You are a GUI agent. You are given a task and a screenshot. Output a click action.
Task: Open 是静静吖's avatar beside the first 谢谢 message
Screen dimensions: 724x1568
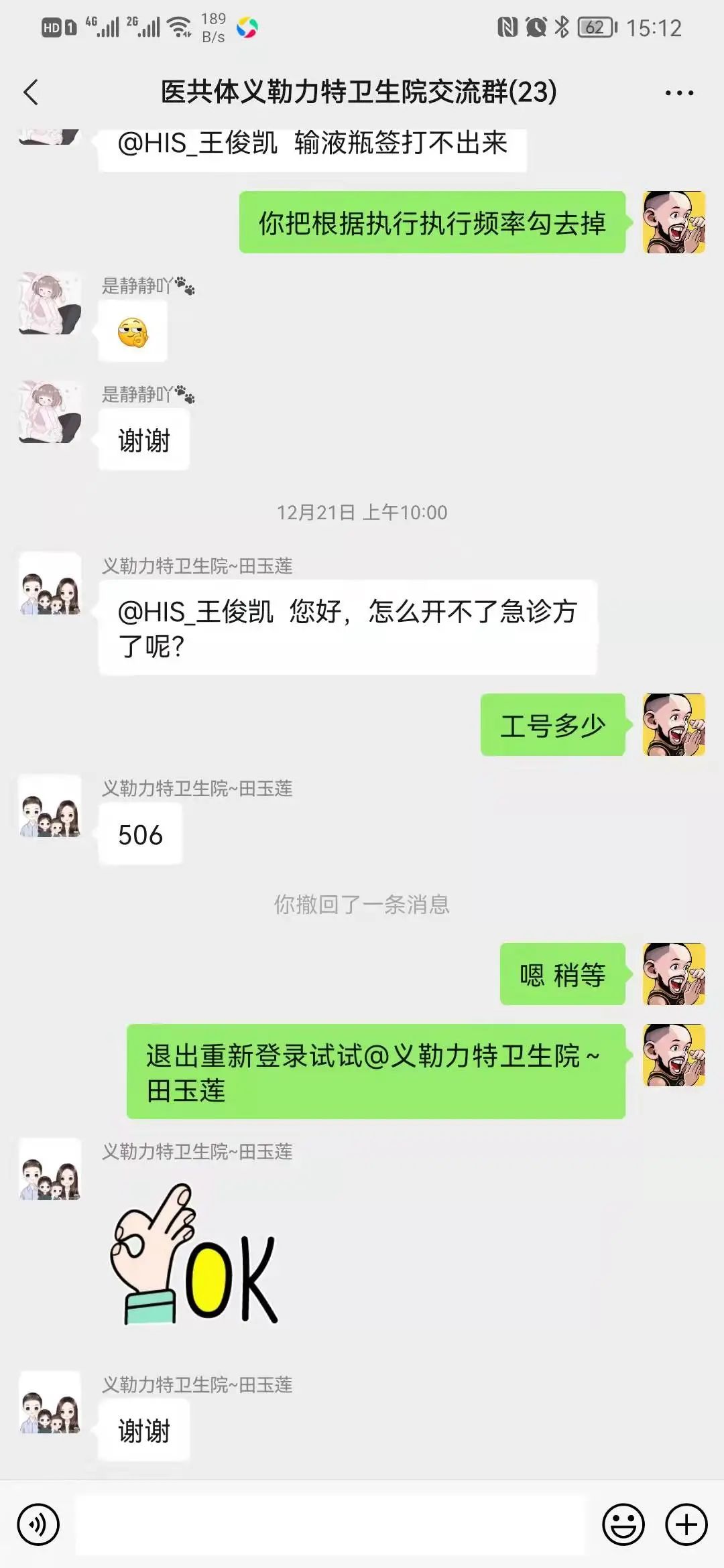50,411
